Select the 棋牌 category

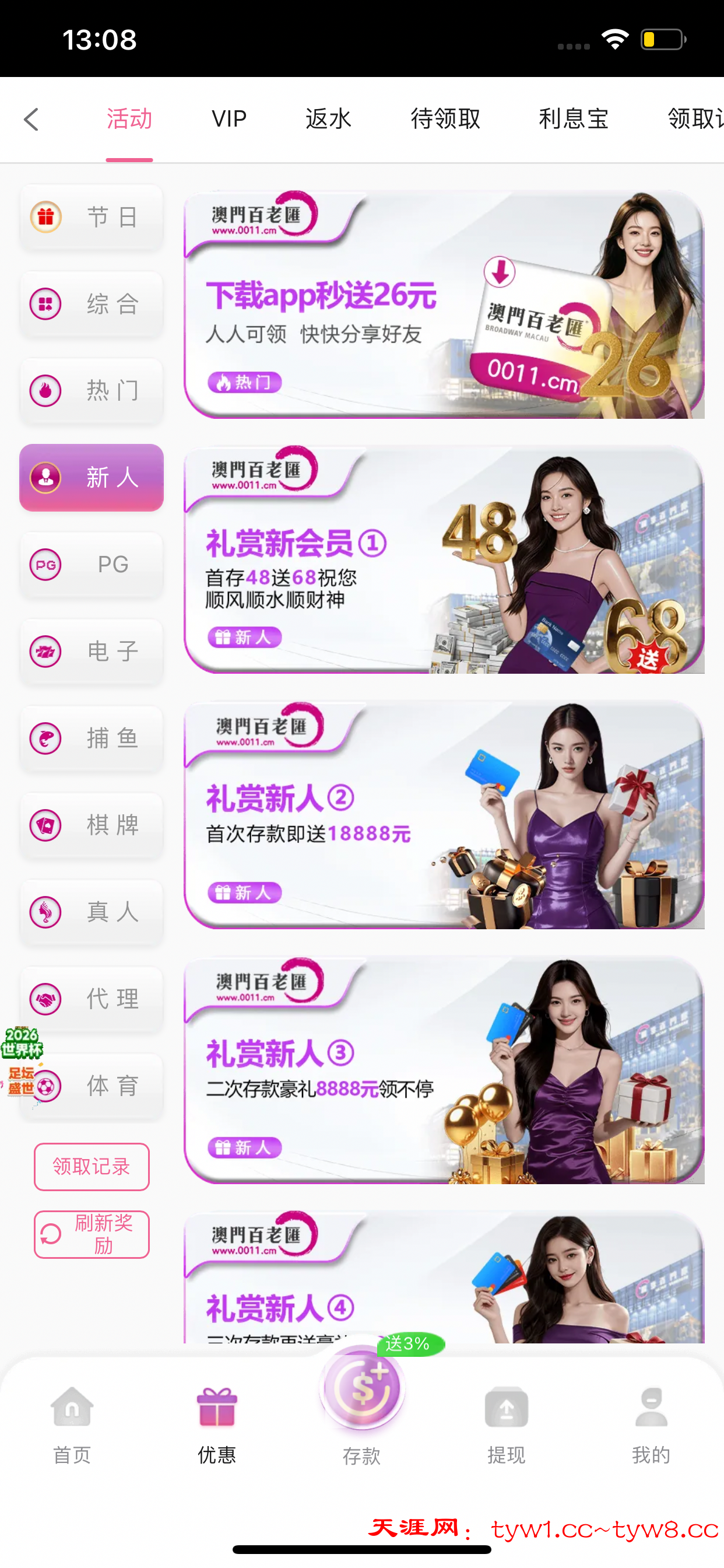tap(92, 826)
